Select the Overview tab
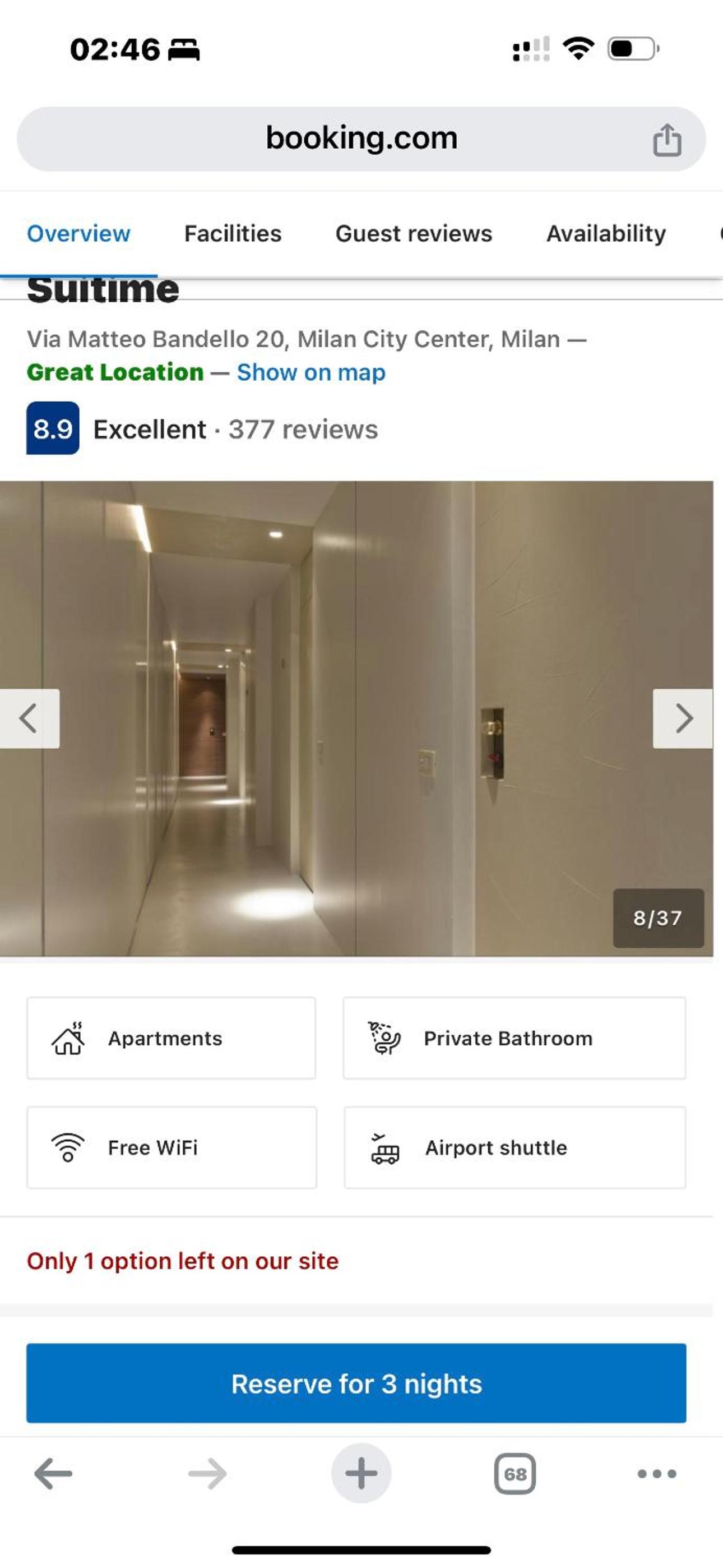723x1568 pixels. click(x=78, y=234)
